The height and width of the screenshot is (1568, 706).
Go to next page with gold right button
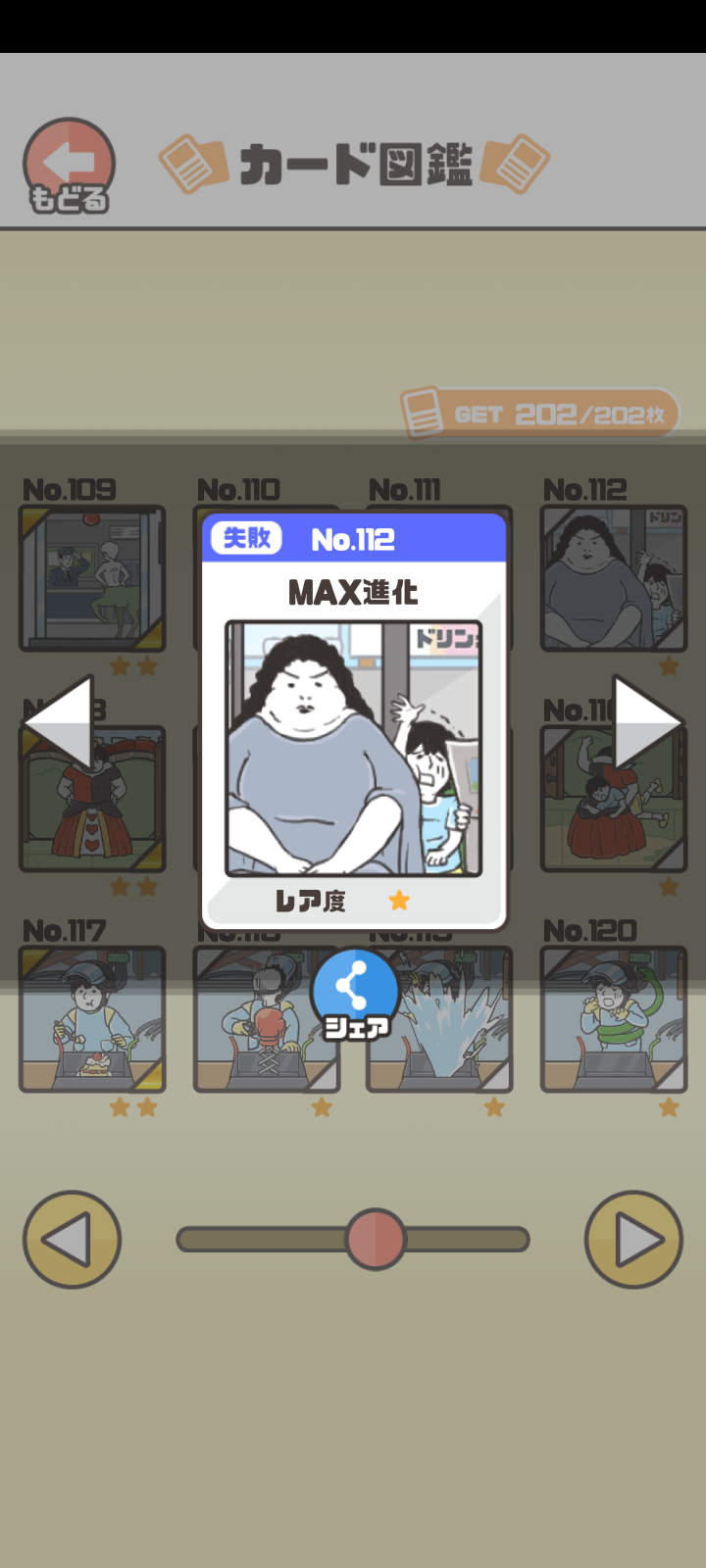coord(633,1240)
